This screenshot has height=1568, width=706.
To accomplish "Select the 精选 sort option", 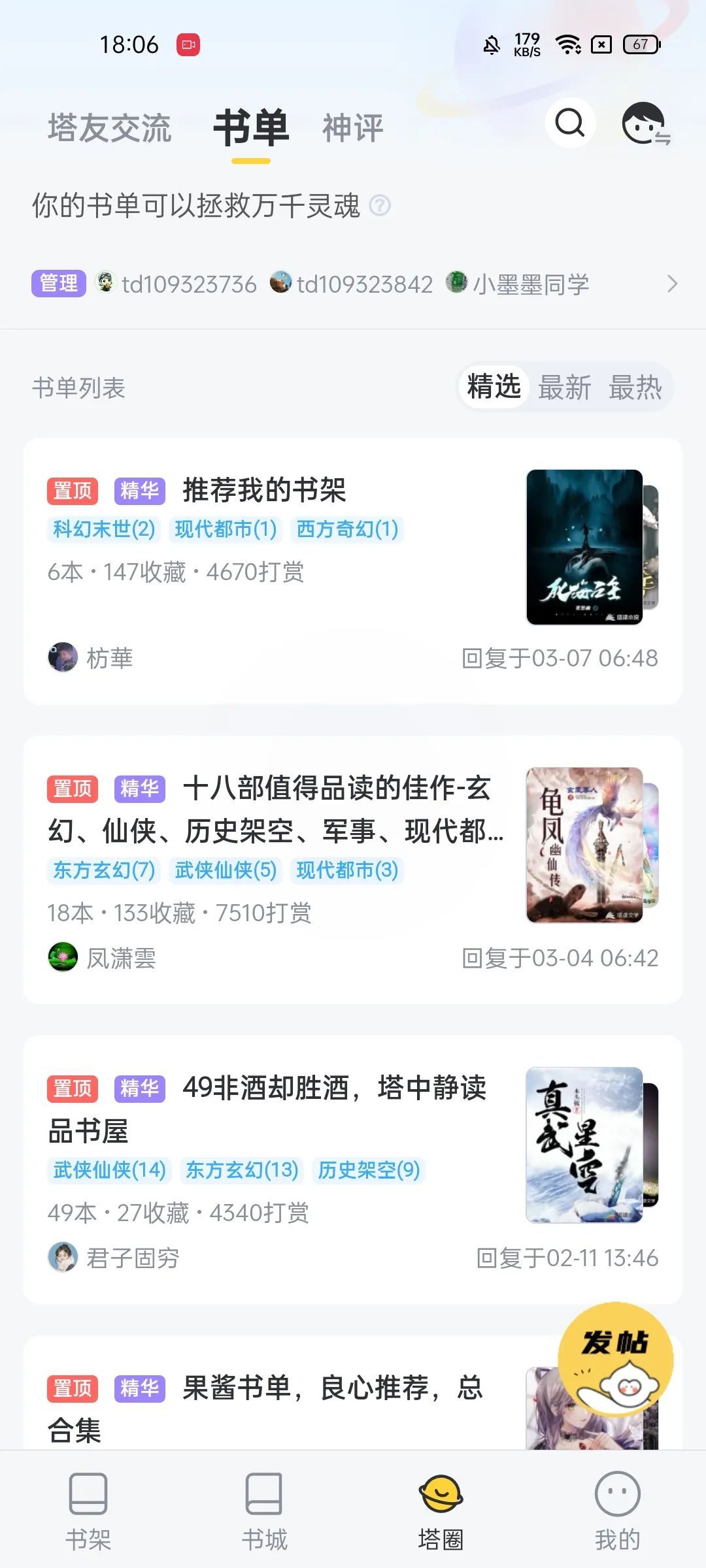I will pos(494,387).
